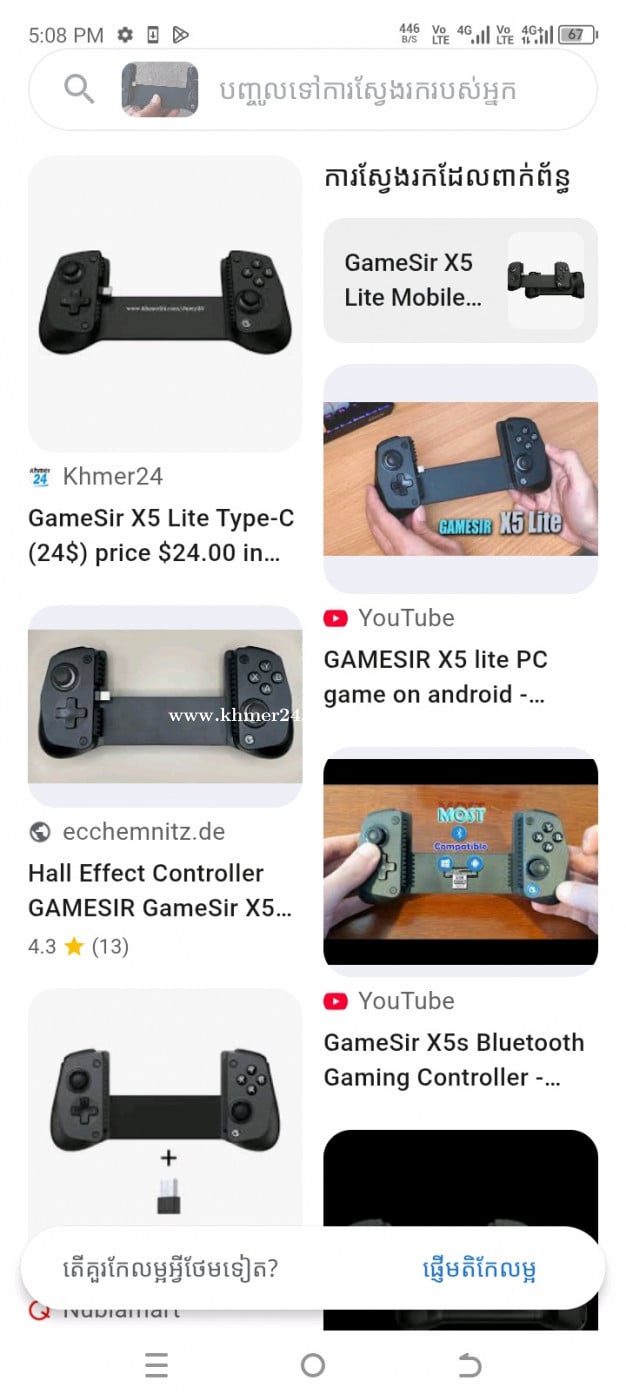626x1400 pixels.
Task: Open the GameSir X5 Lite Mobile related search
Action: [x=460, y=280]
